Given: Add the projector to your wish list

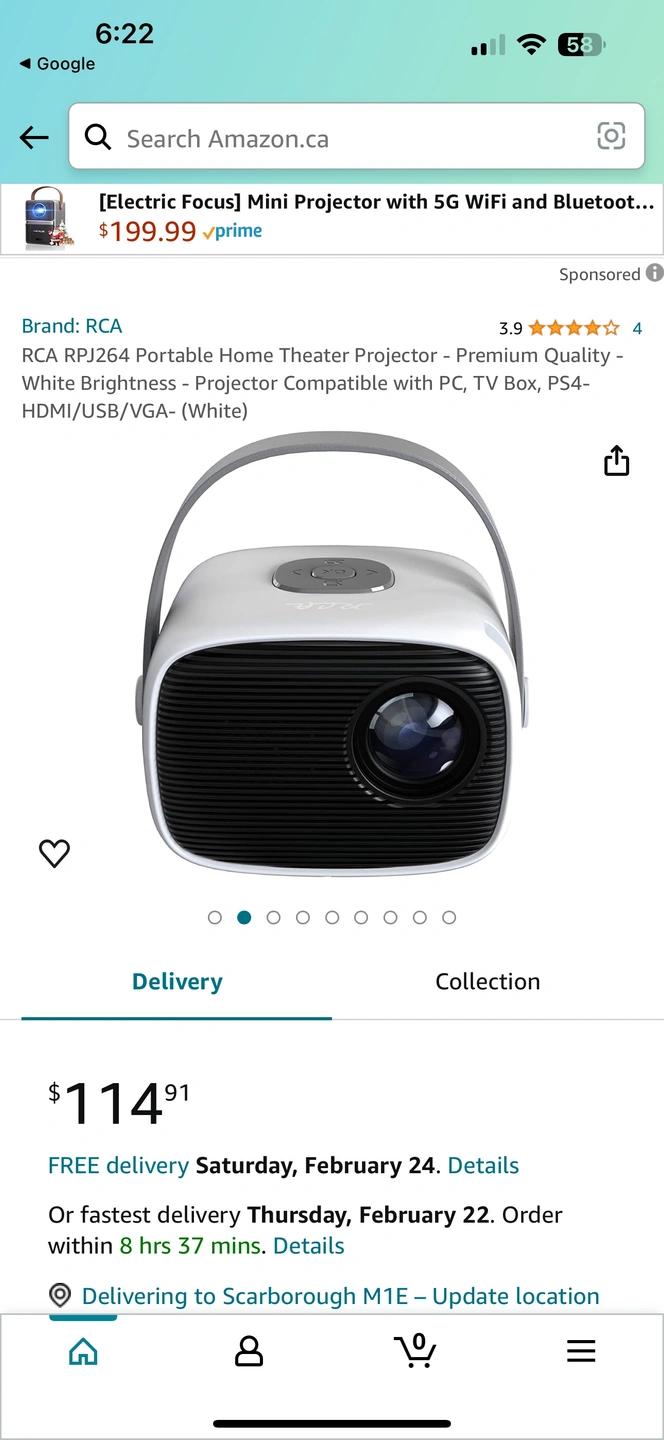Looking at the screenshot, I should point(54,853).
